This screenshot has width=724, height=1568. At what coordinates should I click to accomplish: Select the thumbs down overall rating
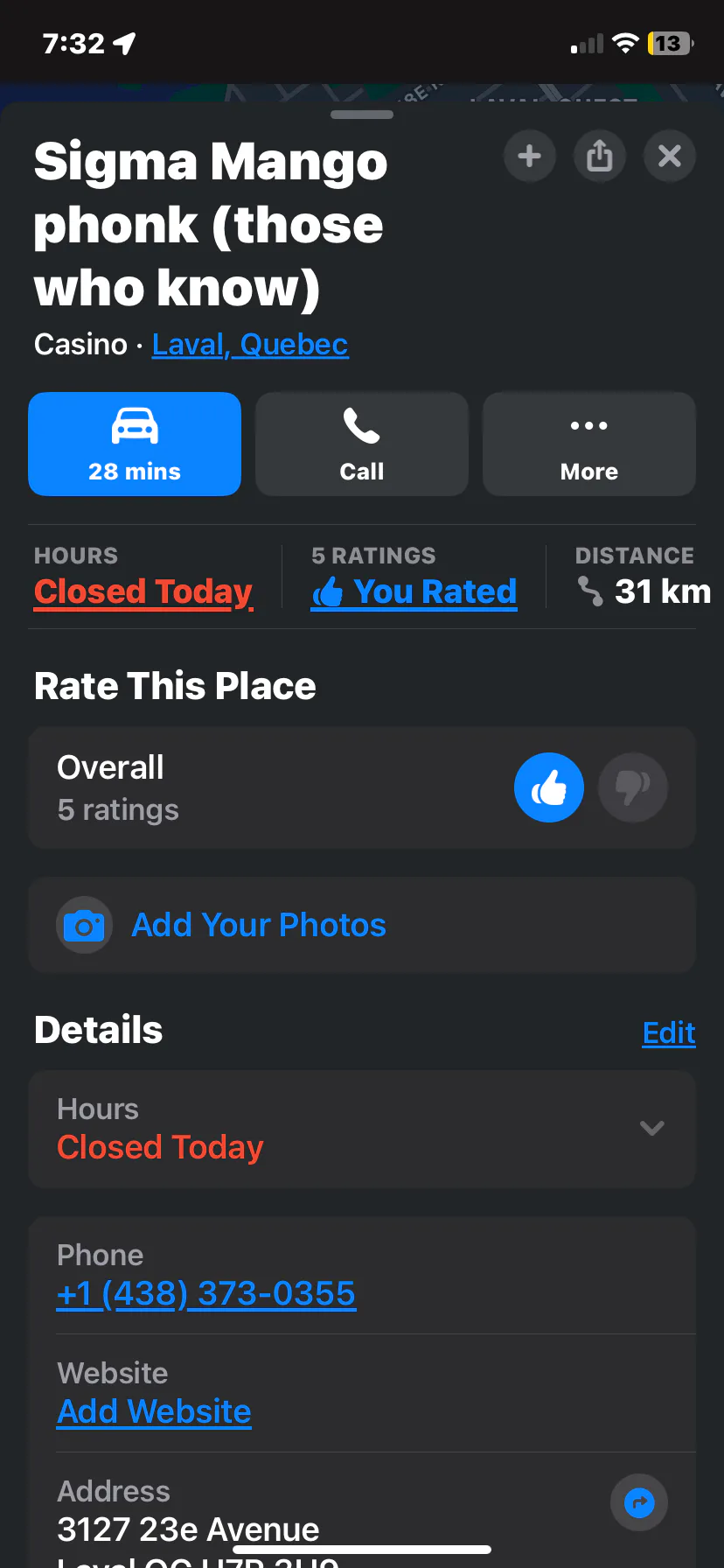pos(632,787)
